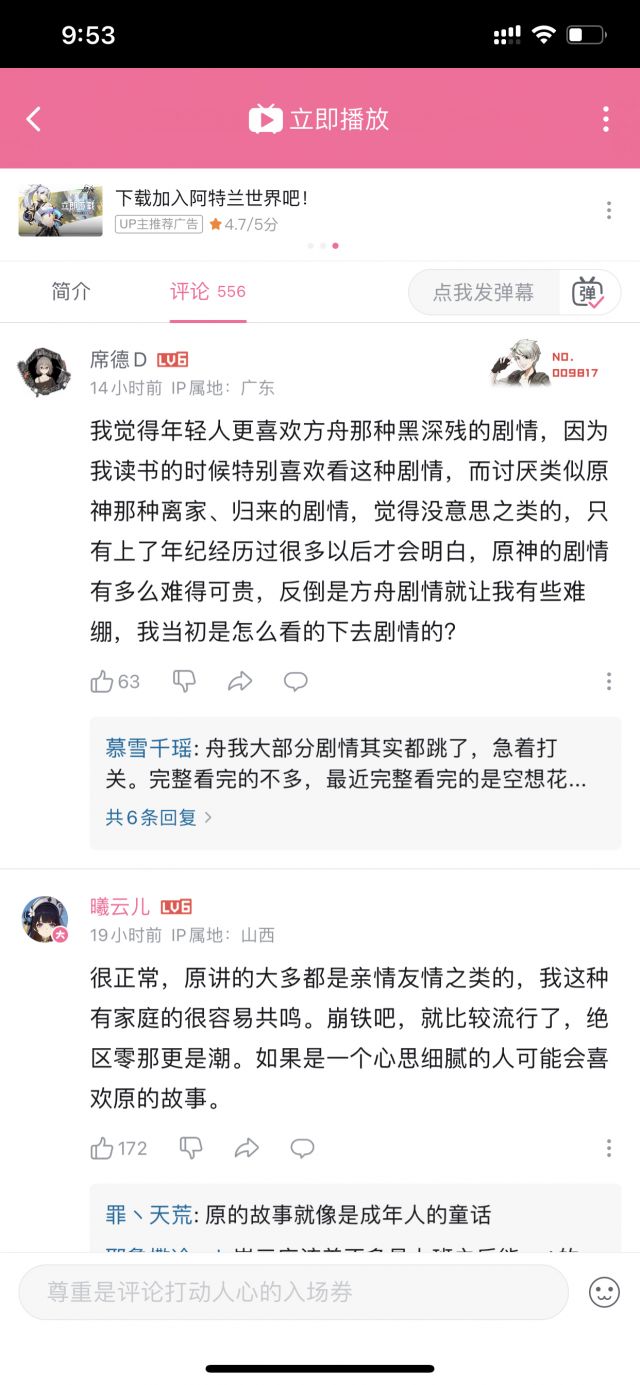Share 席德D's comment
Image resolution: width=640 pixels, height=1385 pixels.
240,681
